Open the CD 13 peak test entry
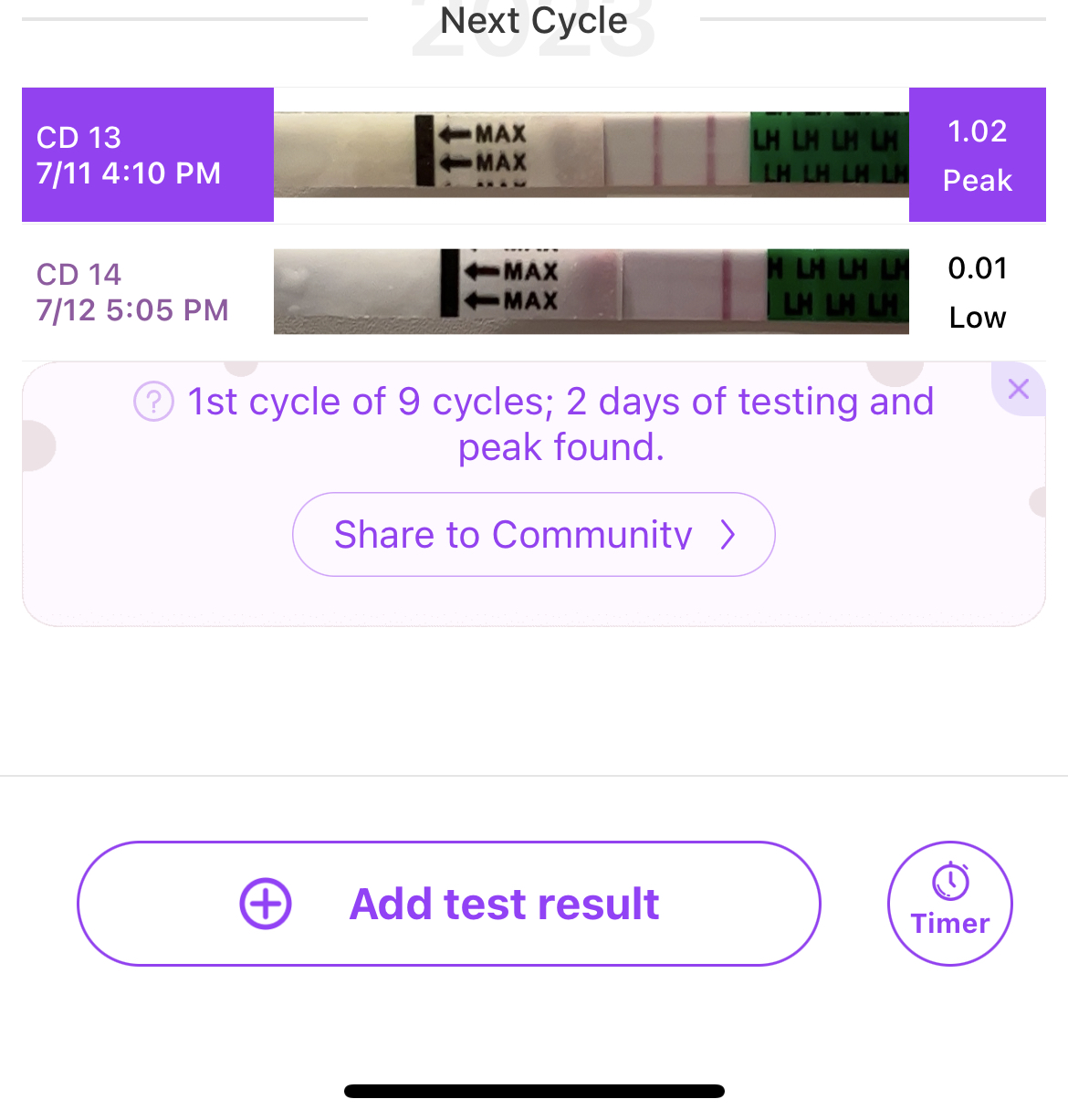The image size is (1068, 1120). tap(147, 154)
